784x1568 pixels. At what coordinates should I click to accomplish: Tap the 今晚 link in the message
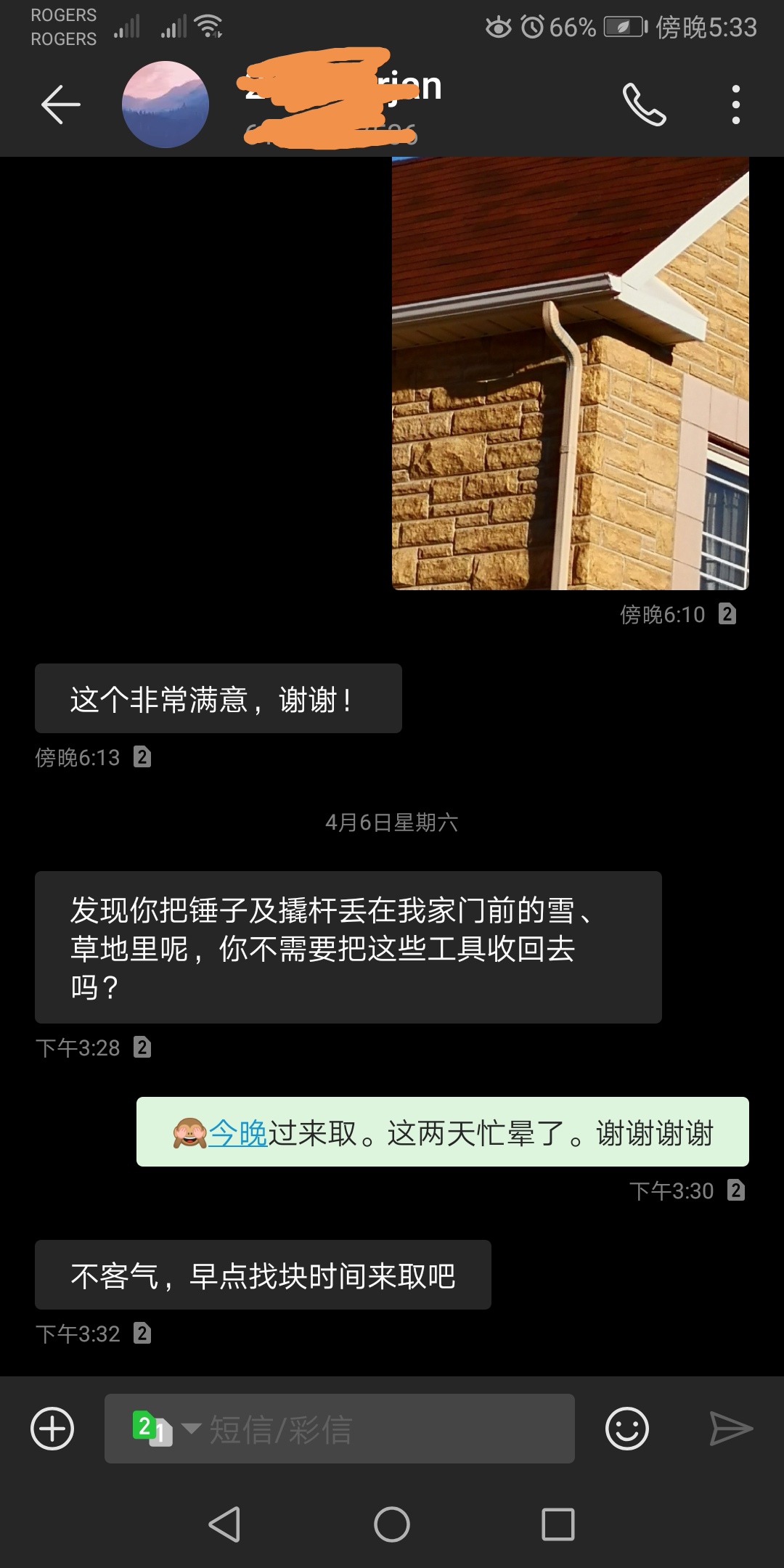click(x=238, y=1133)
